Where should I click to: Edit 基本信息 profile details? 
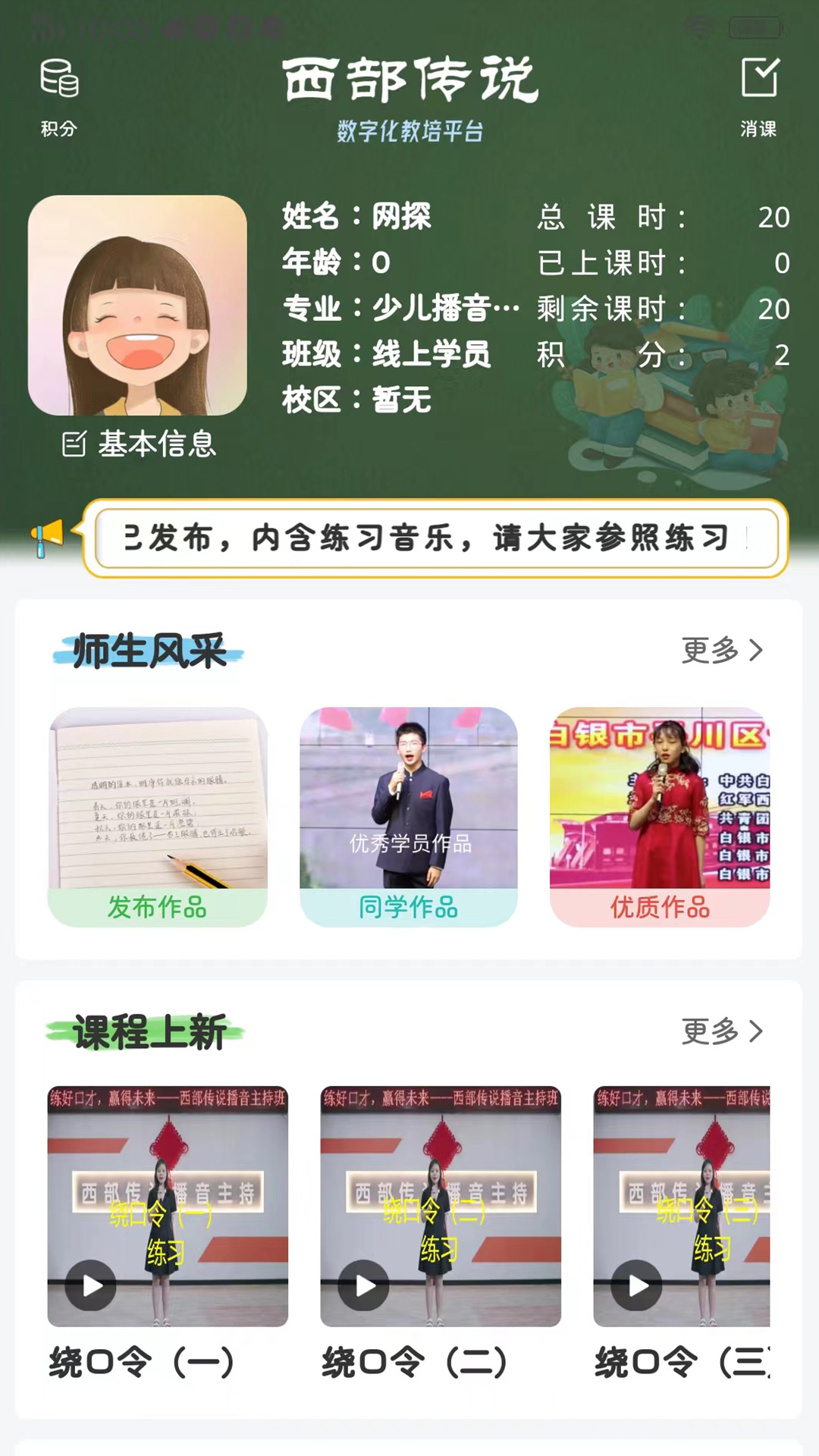click(x=140, y=444)
